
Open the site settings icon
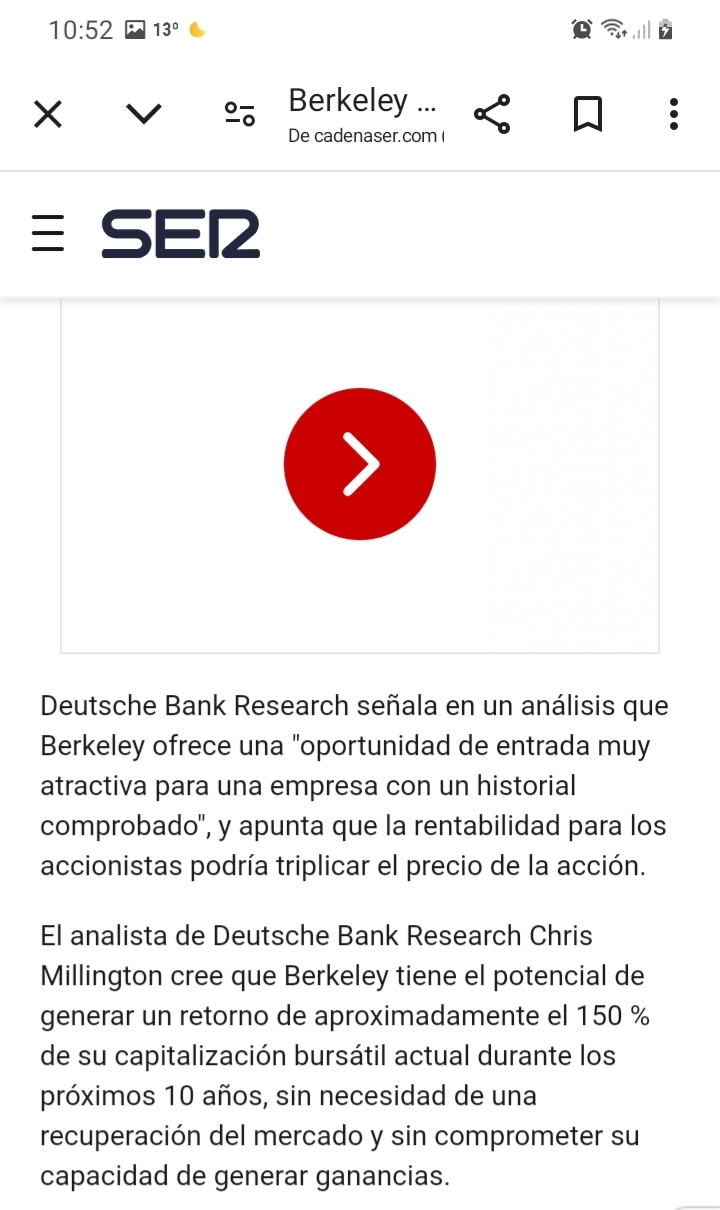239,115
